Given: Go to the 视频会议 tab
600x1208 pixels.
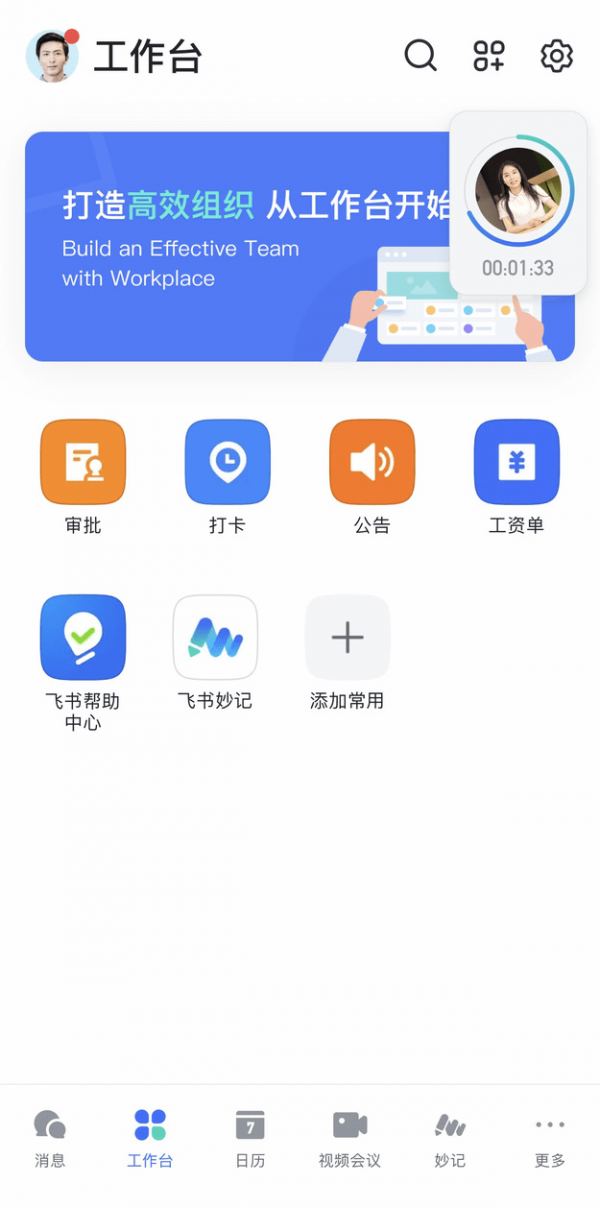Looking at the screenshot, I should click(x=350, y=1138).
